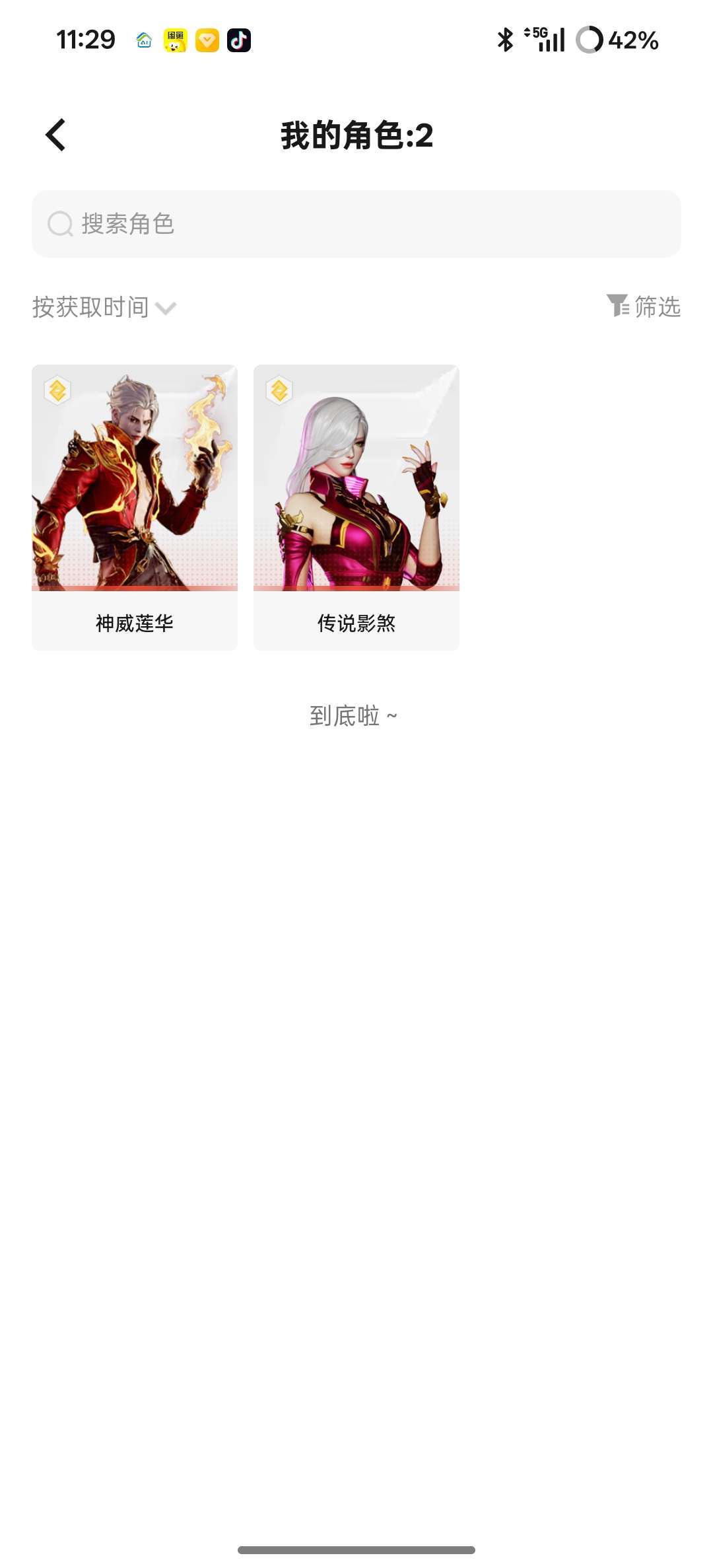Tap the 闲鱼 icon in the status bar
This screenshot has height=1568, width=713.
click(x=174, y=40)
